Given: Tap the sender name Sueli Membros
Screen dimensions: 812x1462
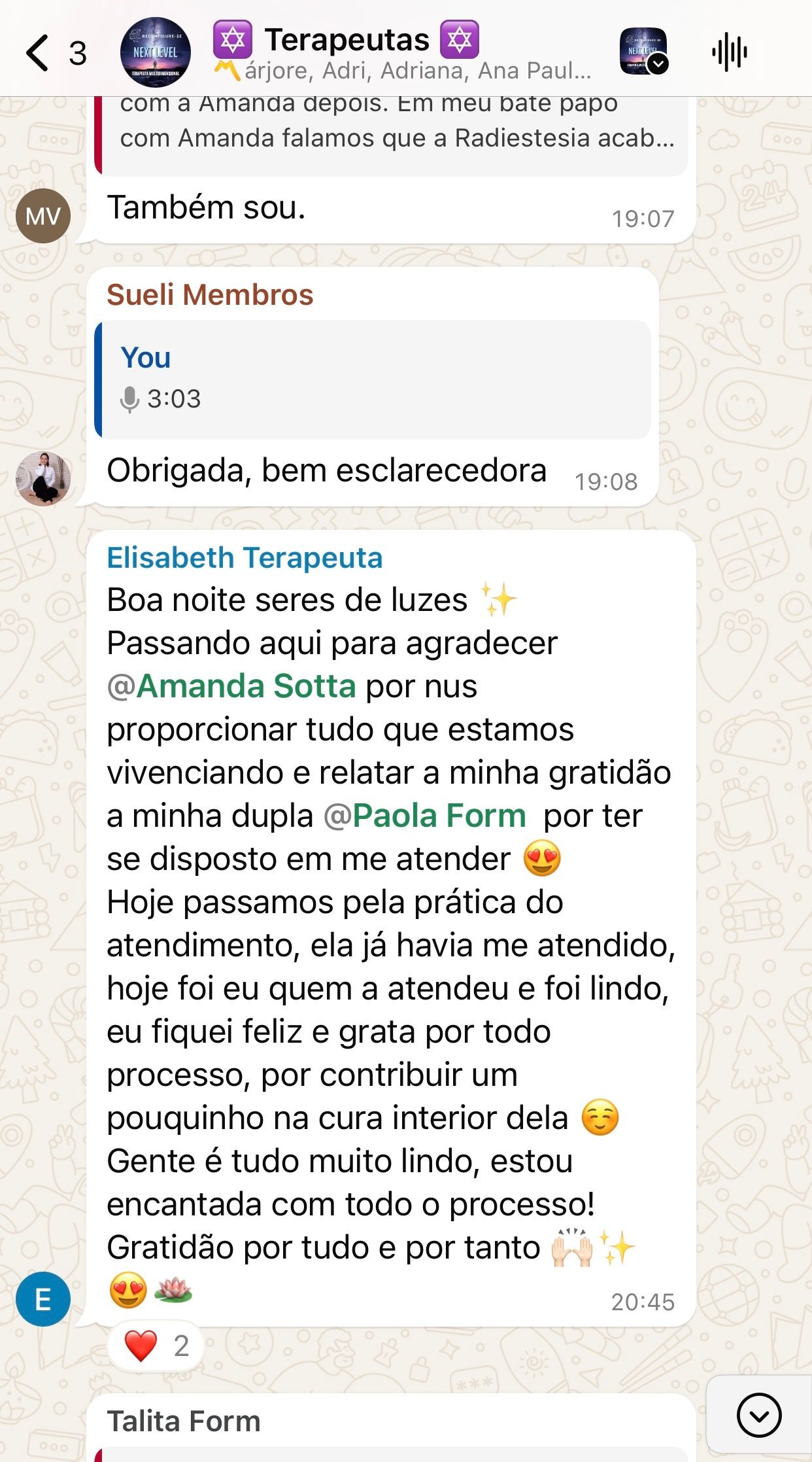Looking at the screenshot, I should [x=210, y=295].
